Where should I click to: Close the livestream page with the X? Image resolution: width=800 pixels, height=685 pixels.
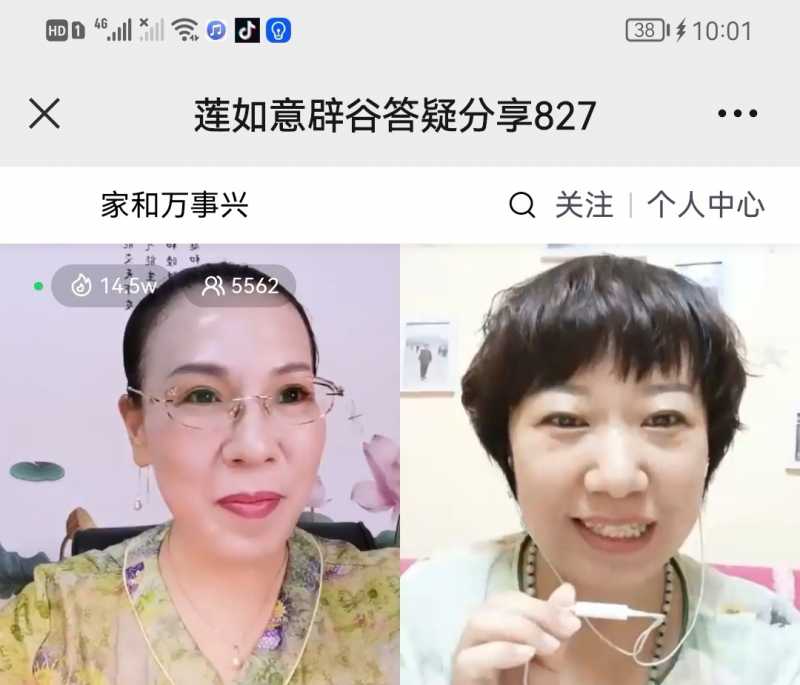(44, 115)
